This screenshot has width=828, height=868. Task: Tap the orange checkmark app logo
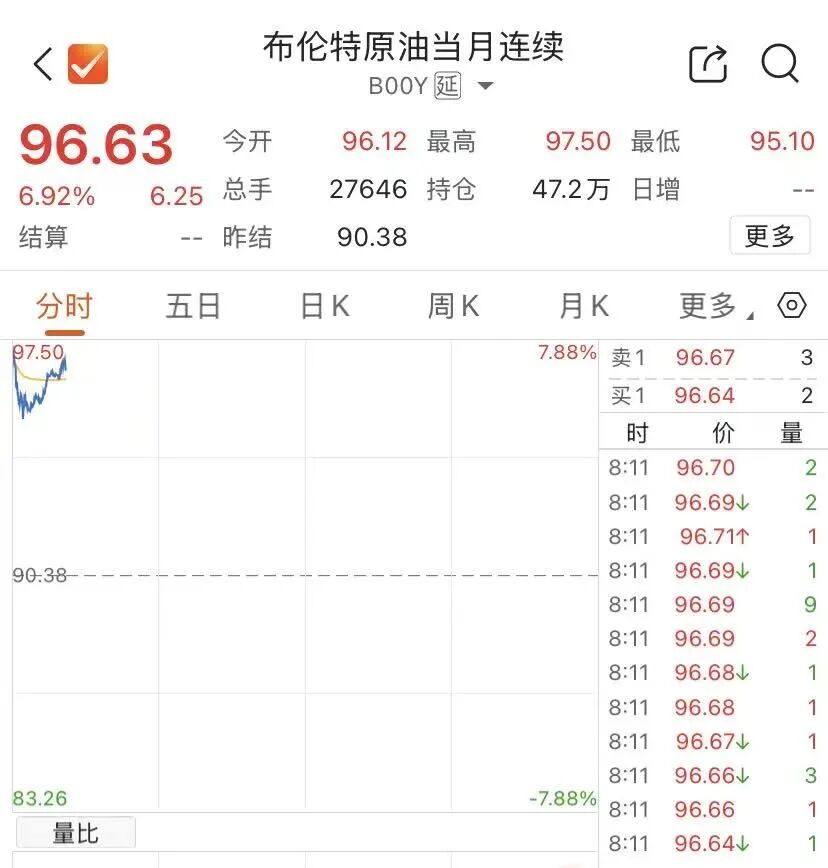(x=88, y=63)
